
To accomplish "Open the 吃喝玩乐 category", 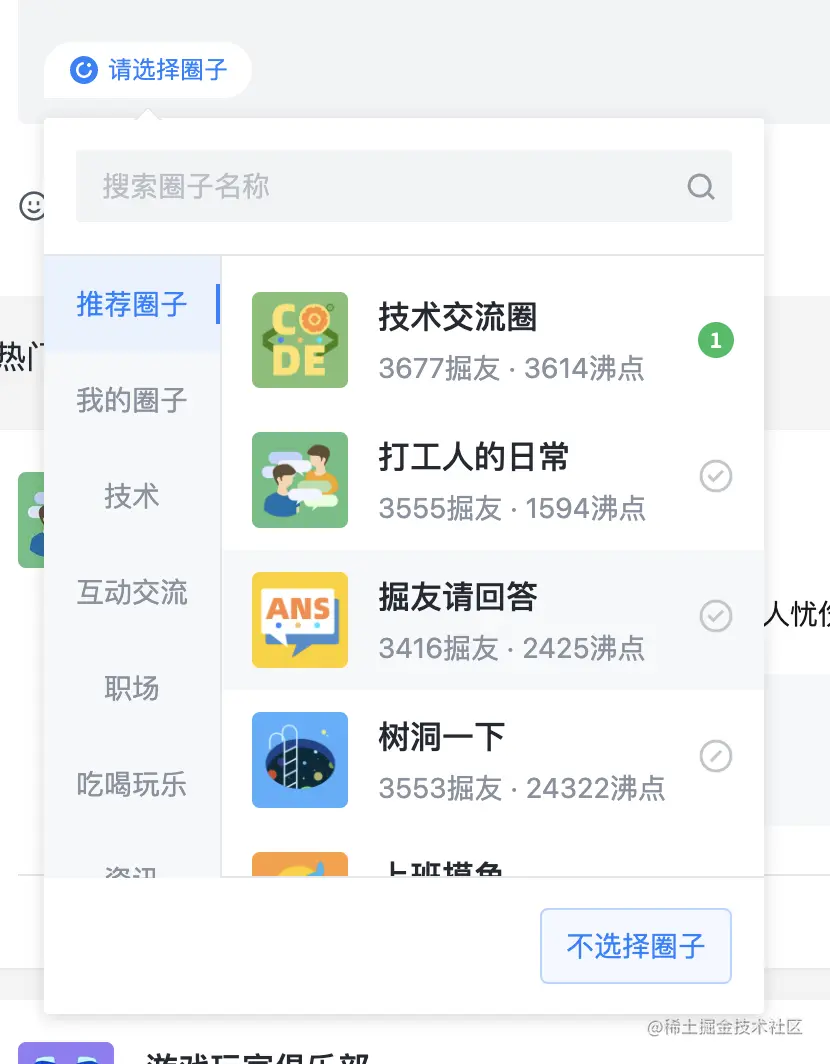I will point(132,784).
